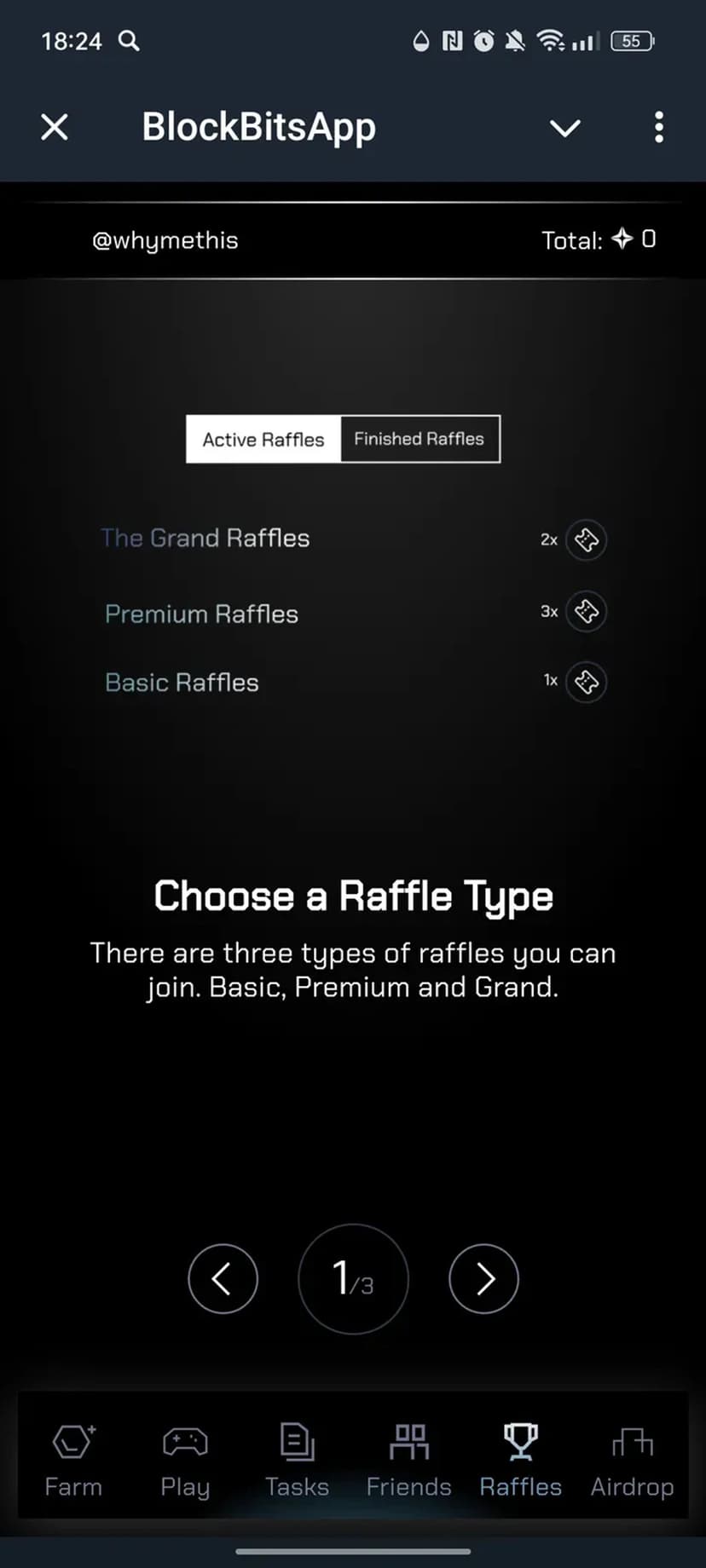Open Basic Raffles
This screenshot has width=706, height=1568.
pos(182,683)
